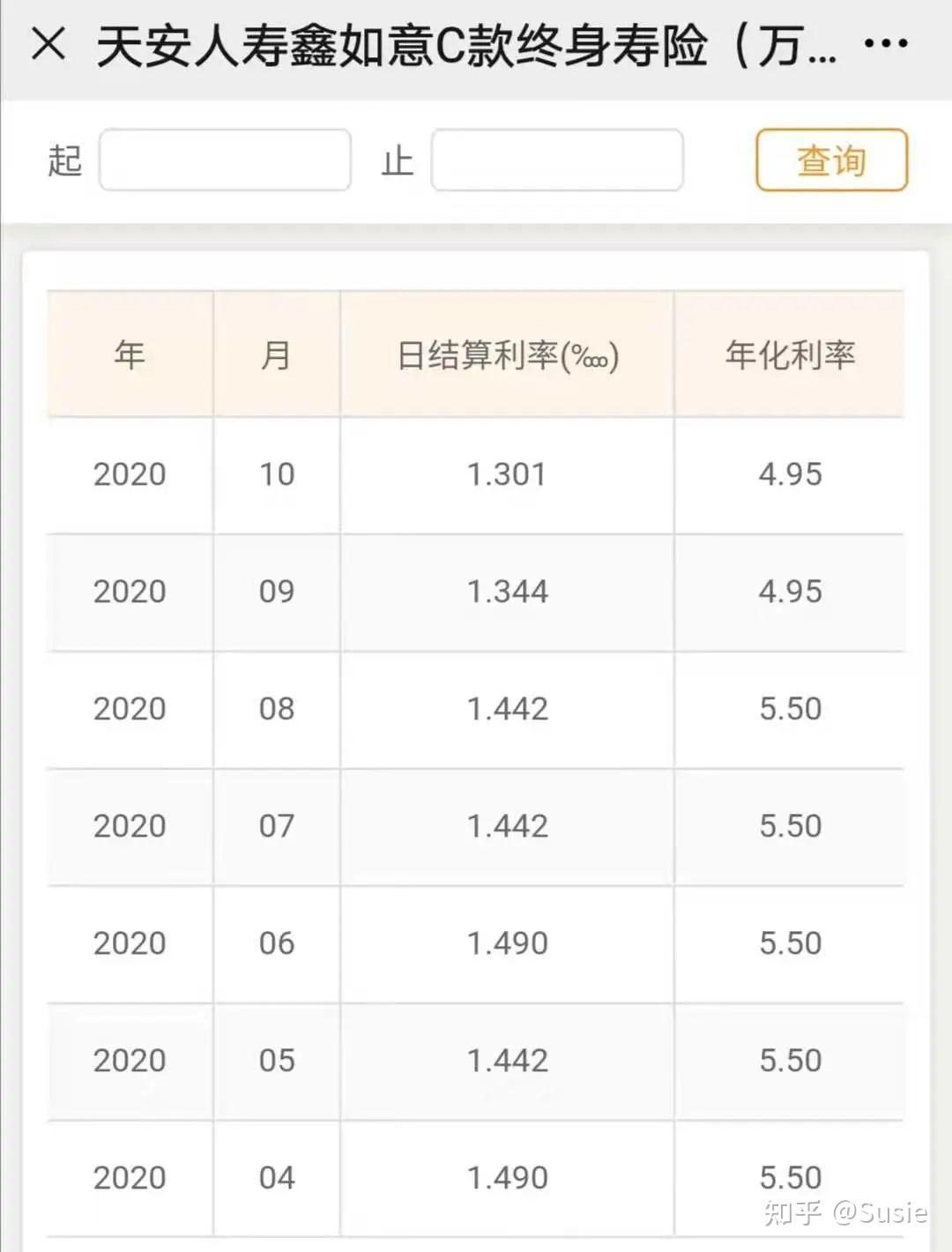
Task: Open the three-dot overflow menu
Action: point(885,43)
